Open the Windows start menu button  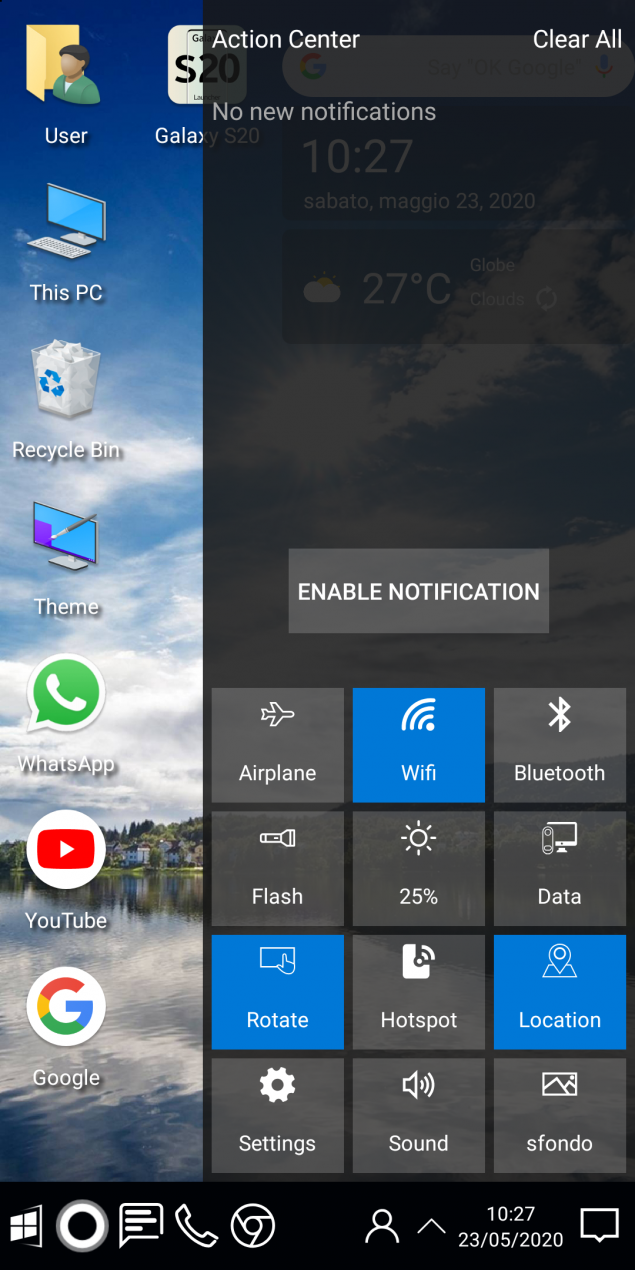[x=25, y=1225]
